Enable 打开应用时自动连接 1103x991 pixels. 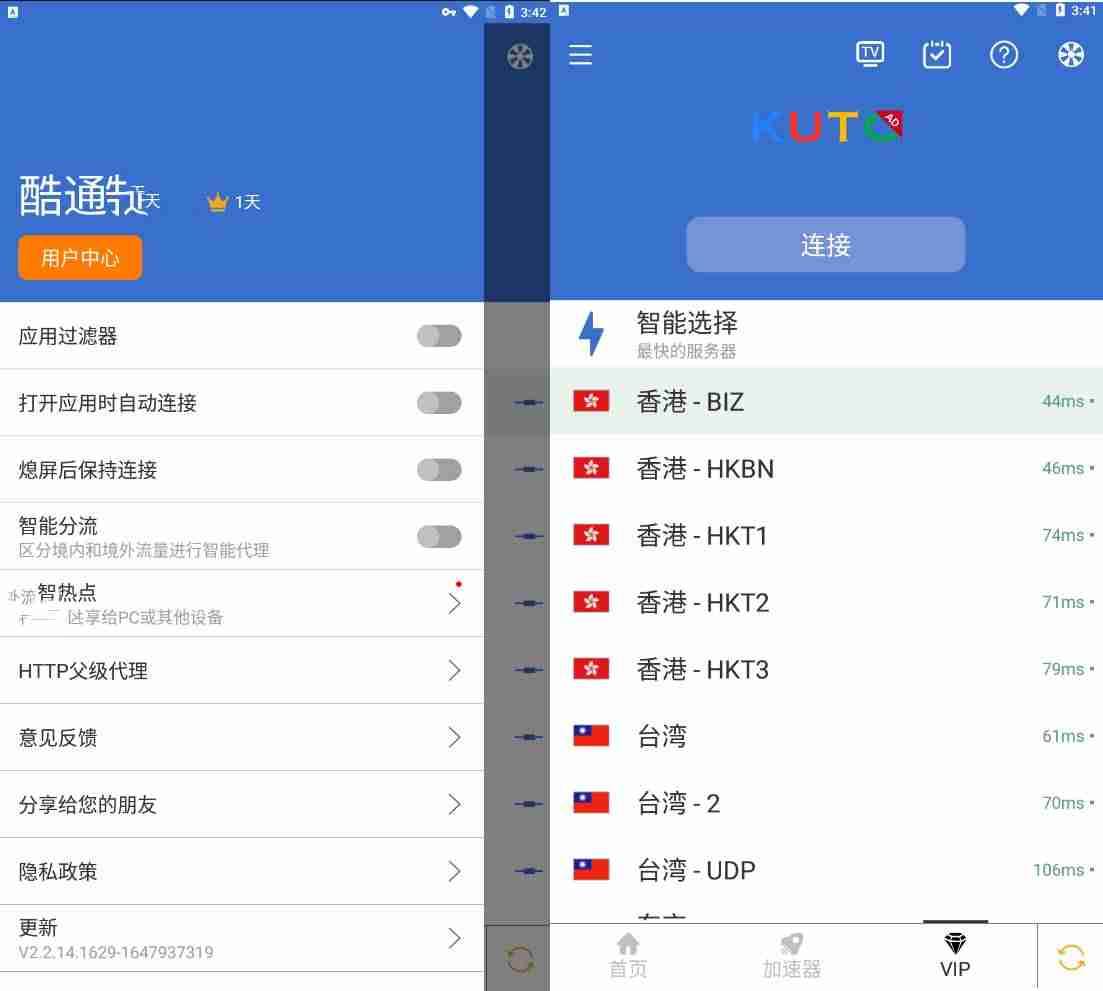click(439, 403)
